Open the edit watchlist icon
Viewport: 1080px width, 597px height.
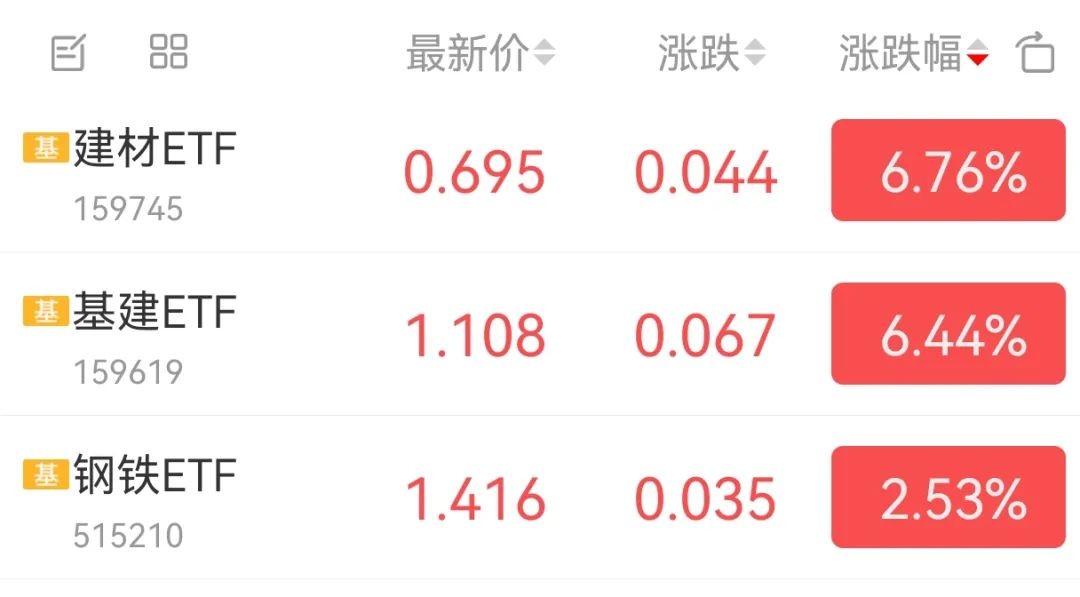click(68, 52)
